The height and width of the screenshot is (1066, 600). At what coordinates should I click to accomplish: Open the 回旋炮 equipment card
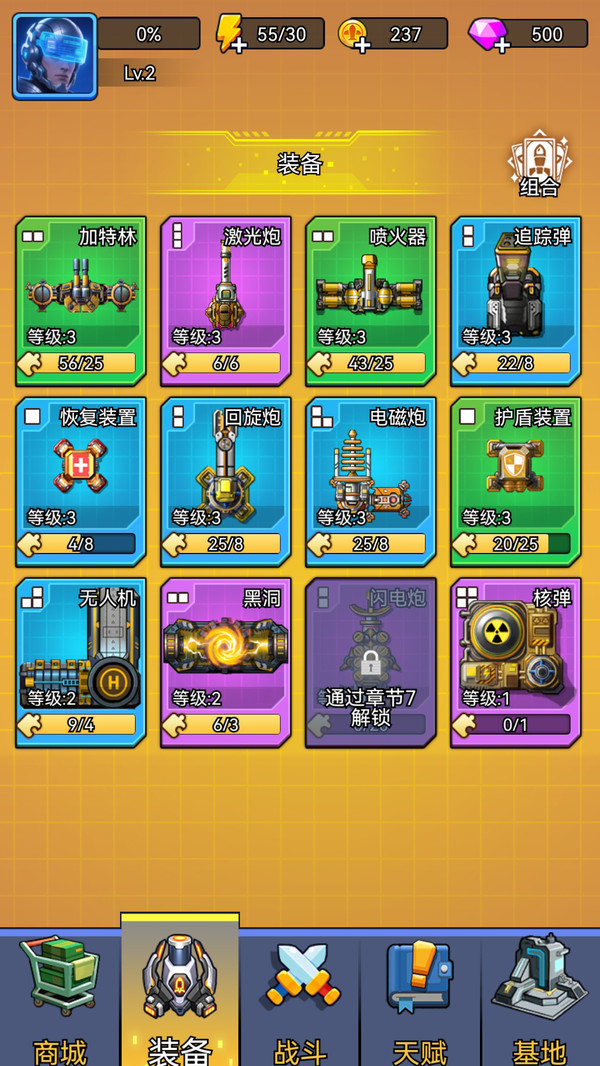(x=226, y=480)
